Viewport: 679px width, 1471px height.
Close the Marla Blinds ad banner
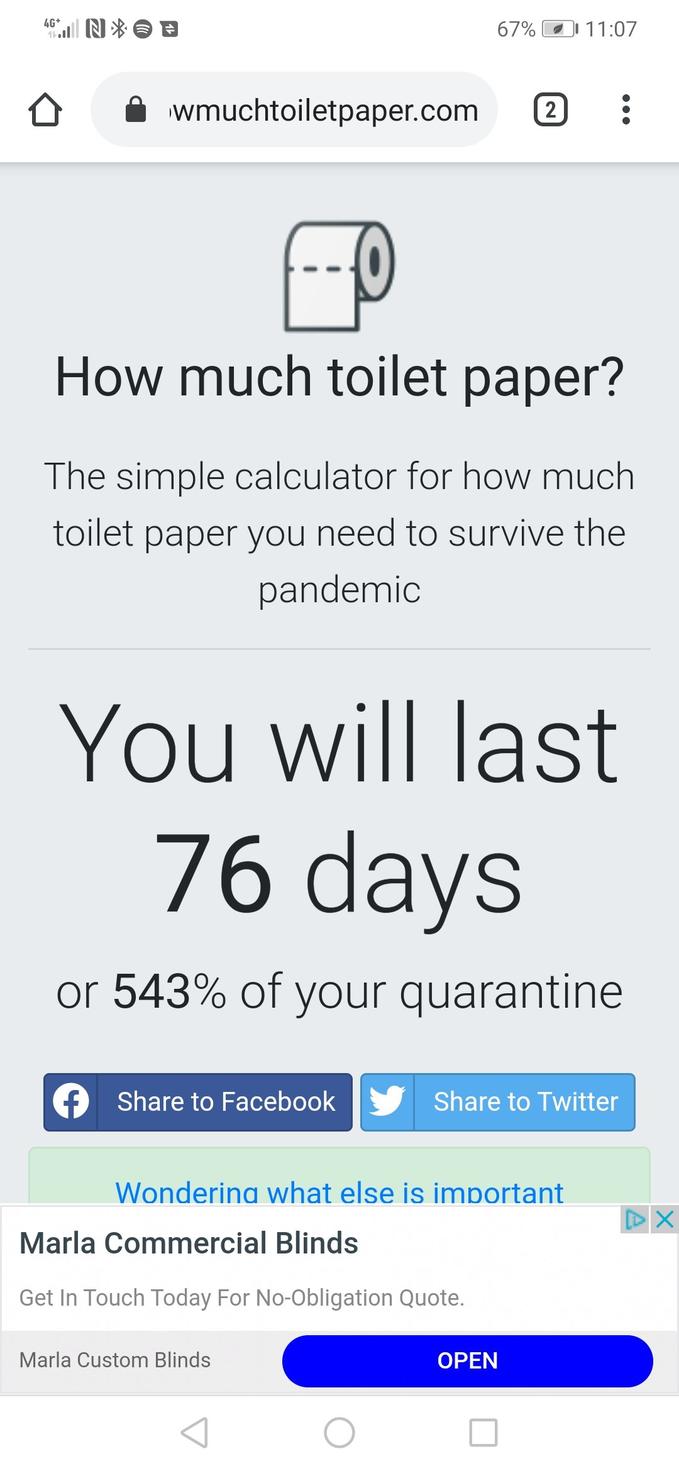coord(665,1219)
